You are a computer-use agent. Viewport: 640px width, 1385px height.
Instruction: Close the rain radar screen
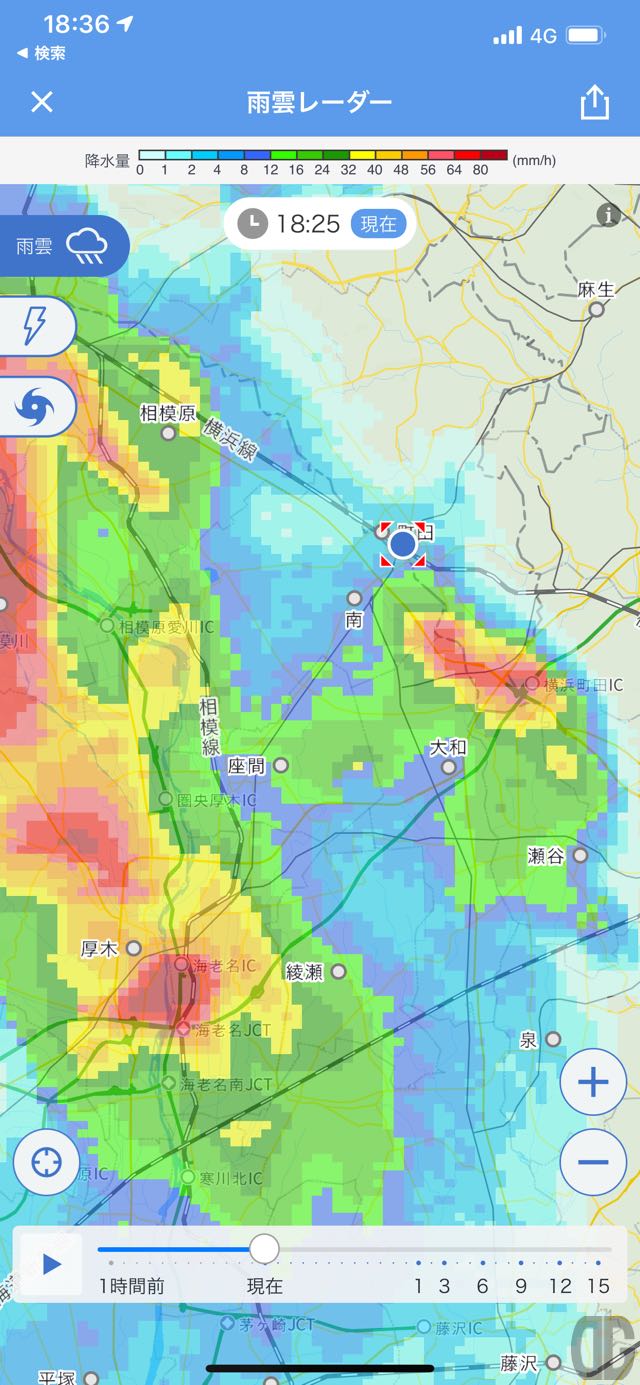pyautogui.click(x=41, y=102)
